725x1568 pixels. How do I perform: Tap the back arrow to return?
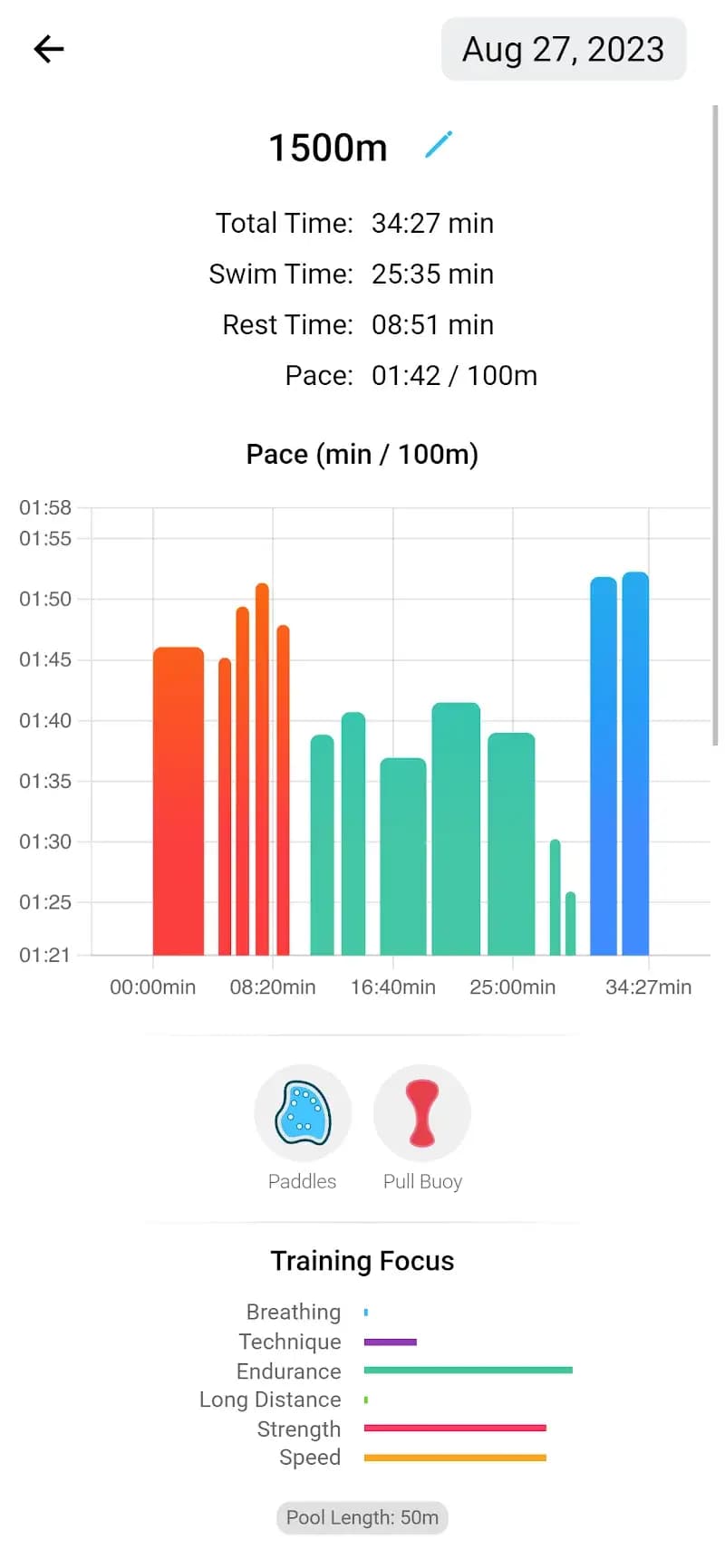click(x=47, y=49)
